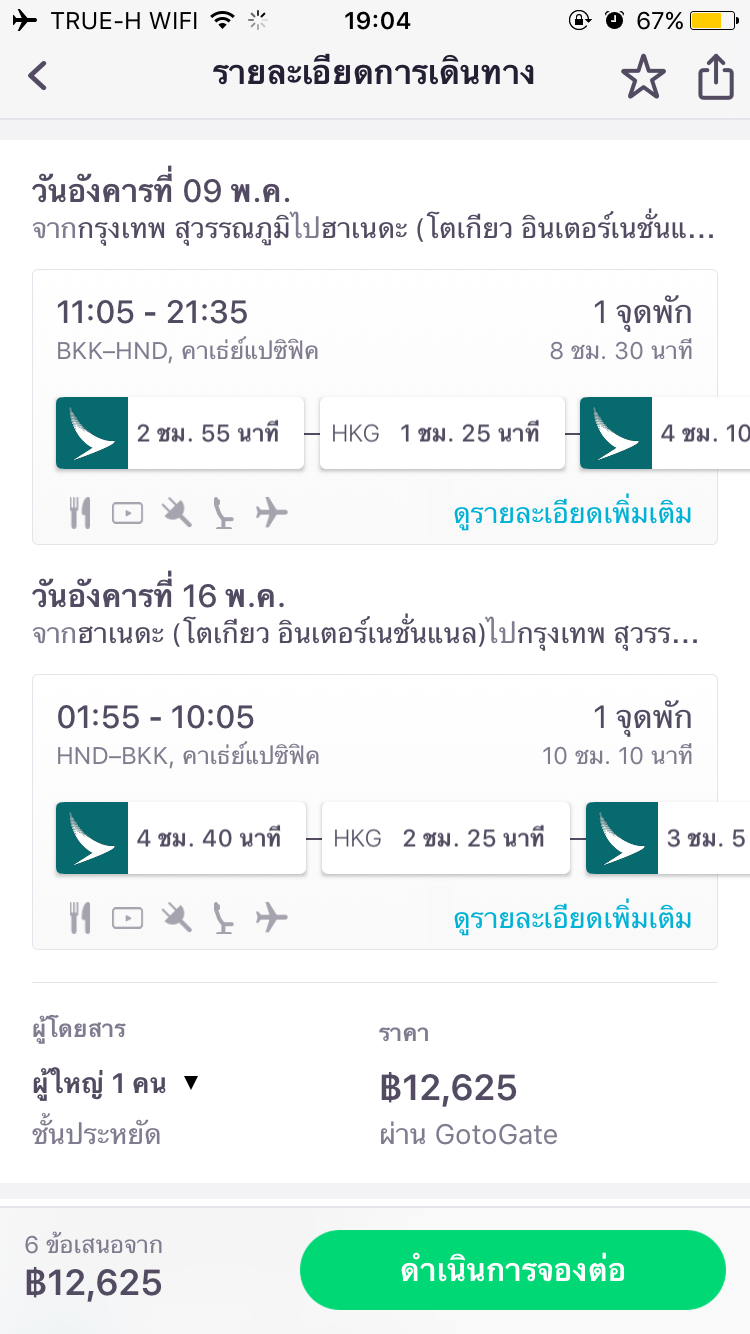Save this itinerary with the star icon
The height and width of the screenshot is (1334, 750).
[643, 77]
